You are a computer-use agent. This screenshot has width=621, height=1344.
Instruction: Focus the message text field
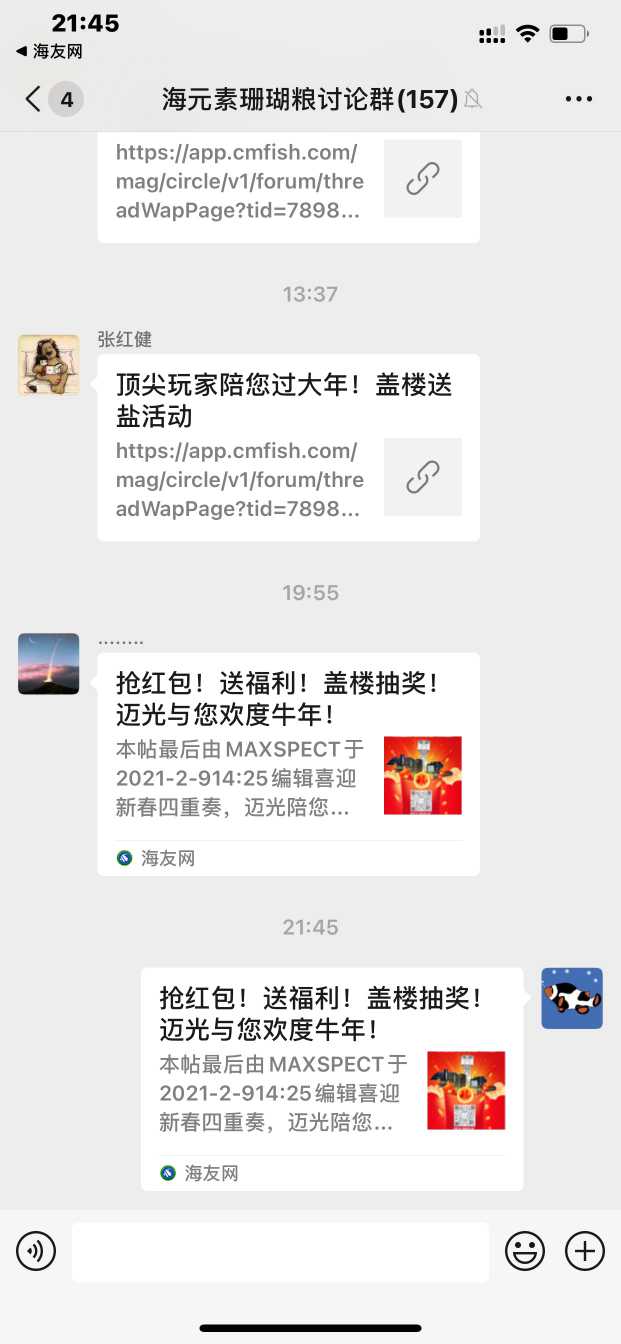(x=280, y=1251)
